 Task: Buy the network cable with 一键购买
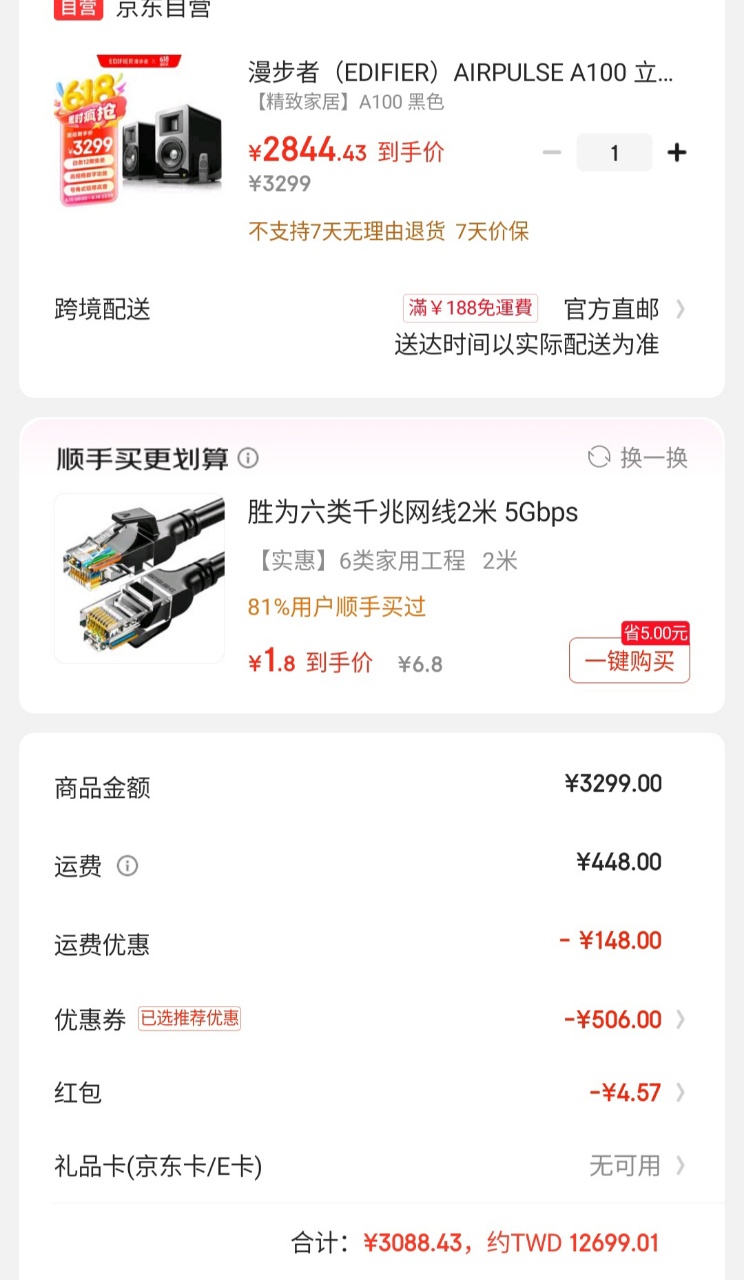coord(629,661)
